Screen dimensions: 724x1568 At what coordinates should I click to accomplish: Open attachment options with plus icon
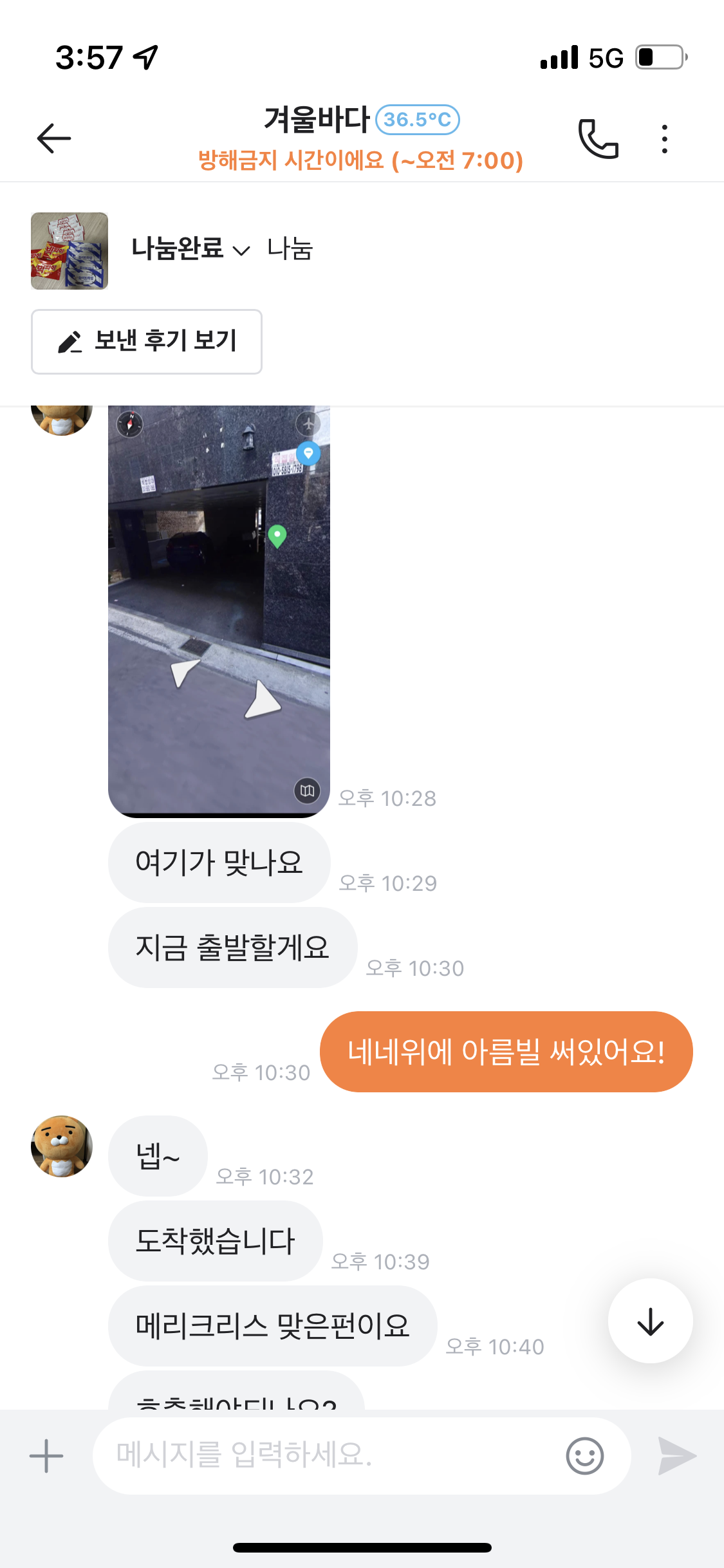click(x=46, y=1456)
